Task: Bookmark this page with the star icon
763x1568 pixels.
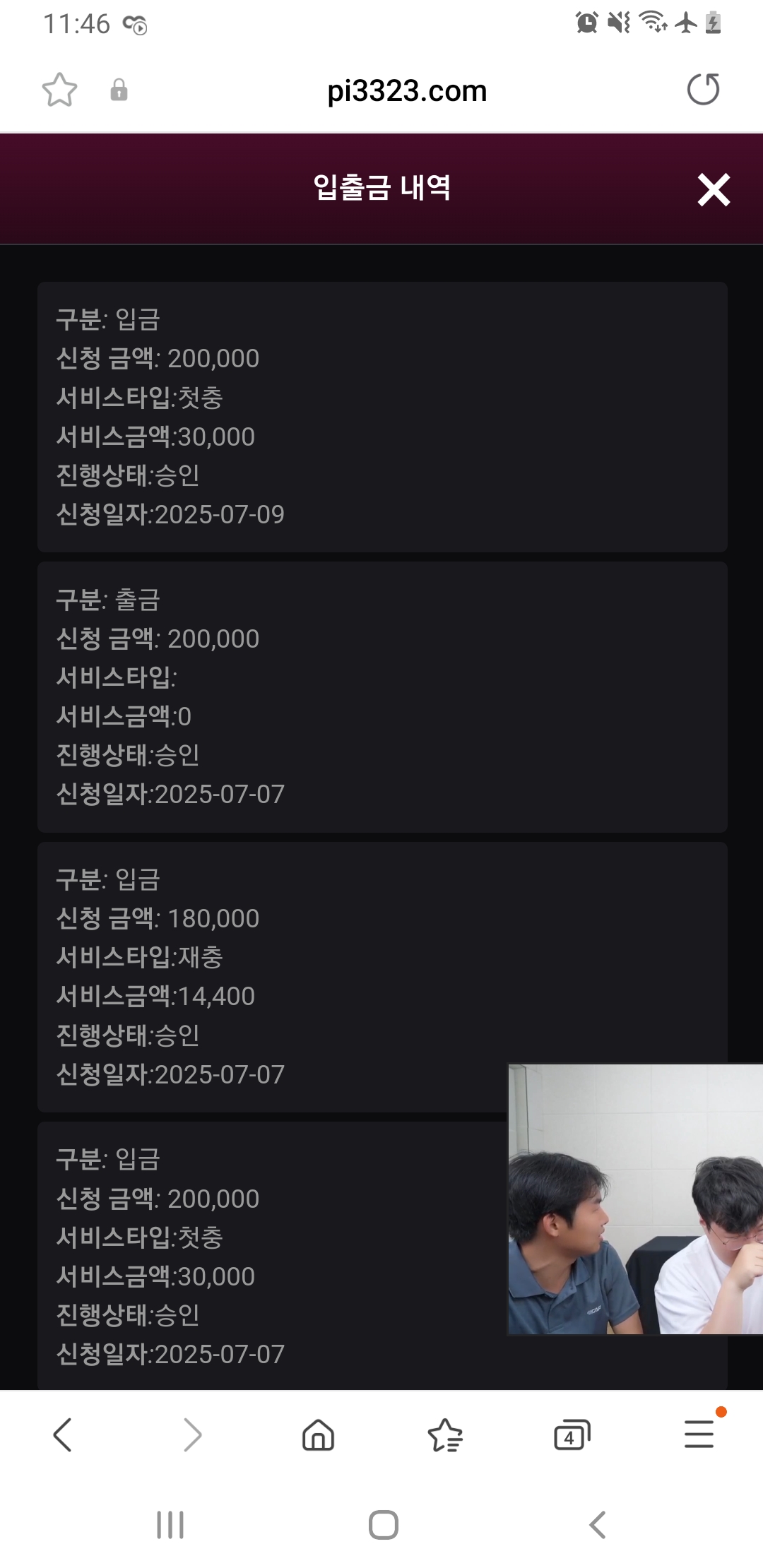Action: coord(59,90)
